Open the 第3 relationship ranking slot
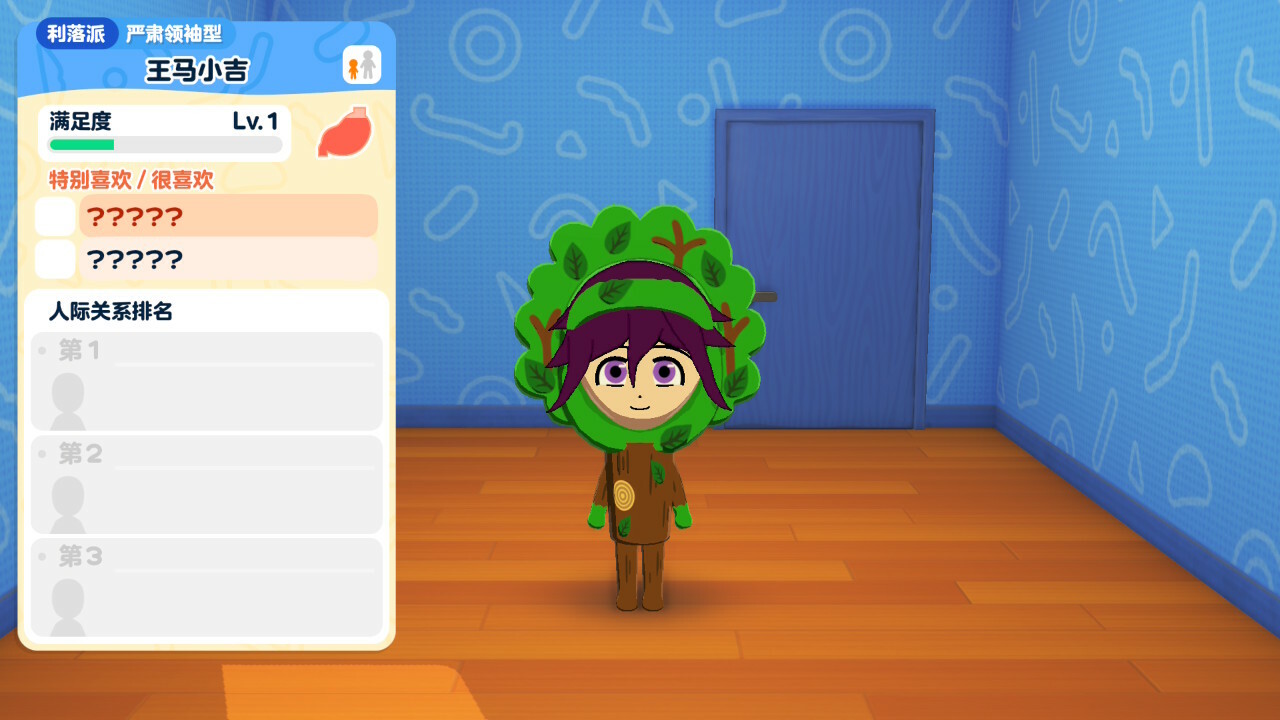 coord(207,587)
